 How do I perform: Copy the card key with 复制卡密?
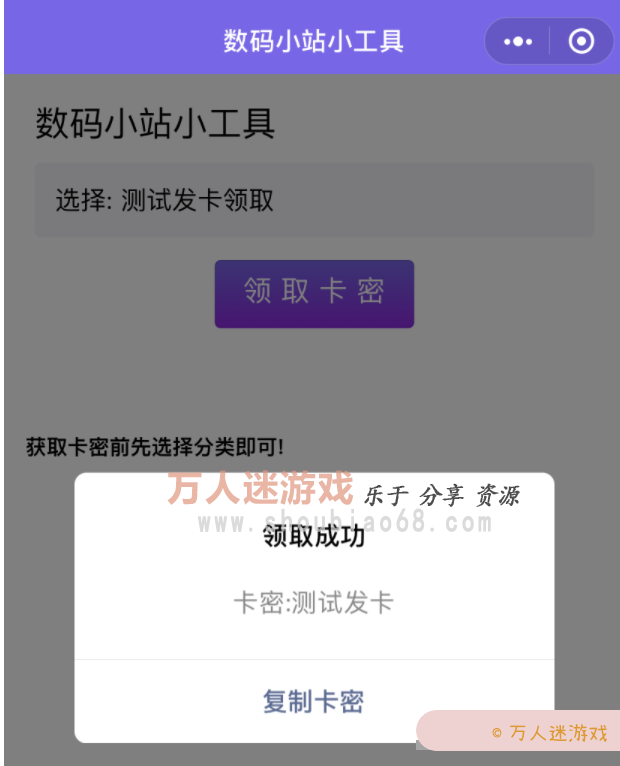pyautogui.click(x=313, y=701)
